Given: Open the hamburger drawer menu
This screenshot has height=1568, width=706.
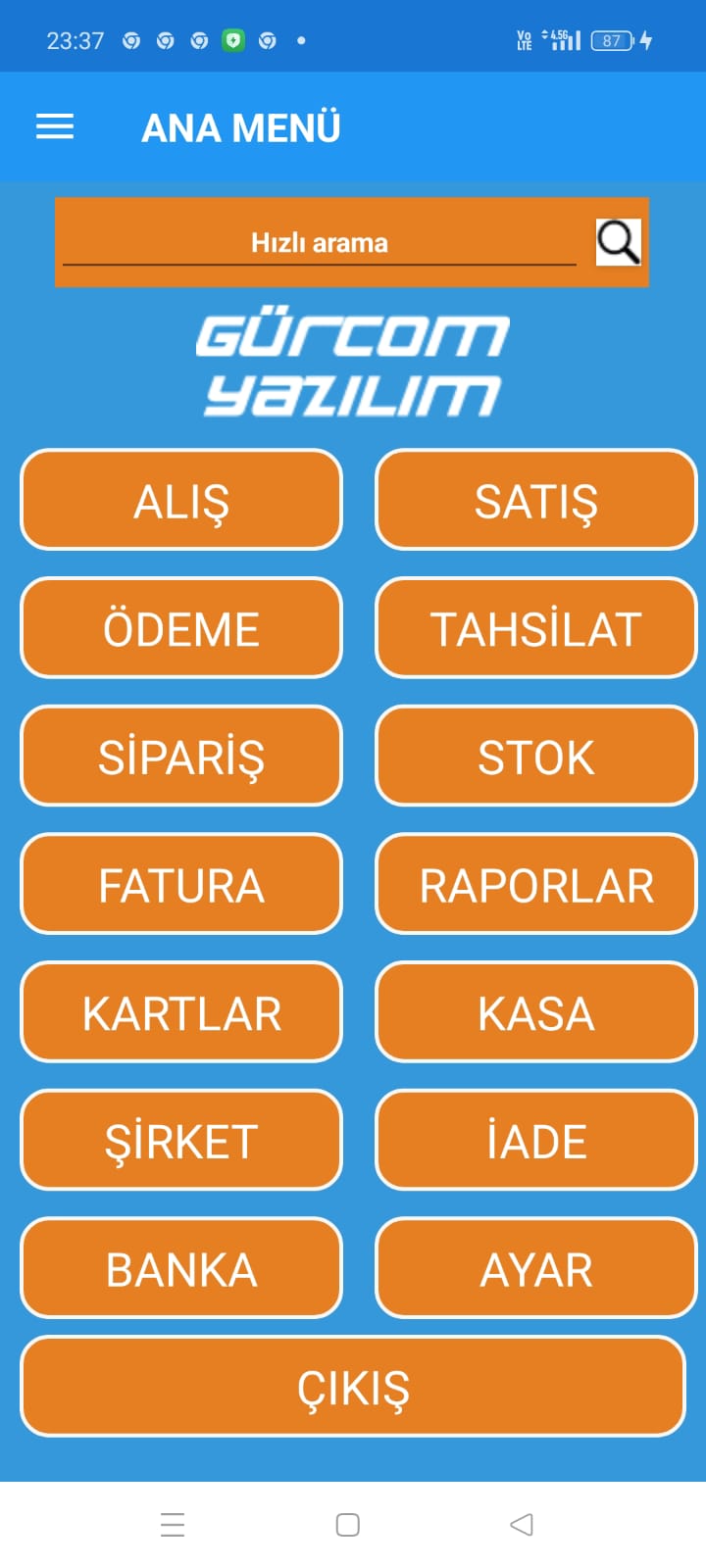Looking at the screenshot, I should coord(55,127).
